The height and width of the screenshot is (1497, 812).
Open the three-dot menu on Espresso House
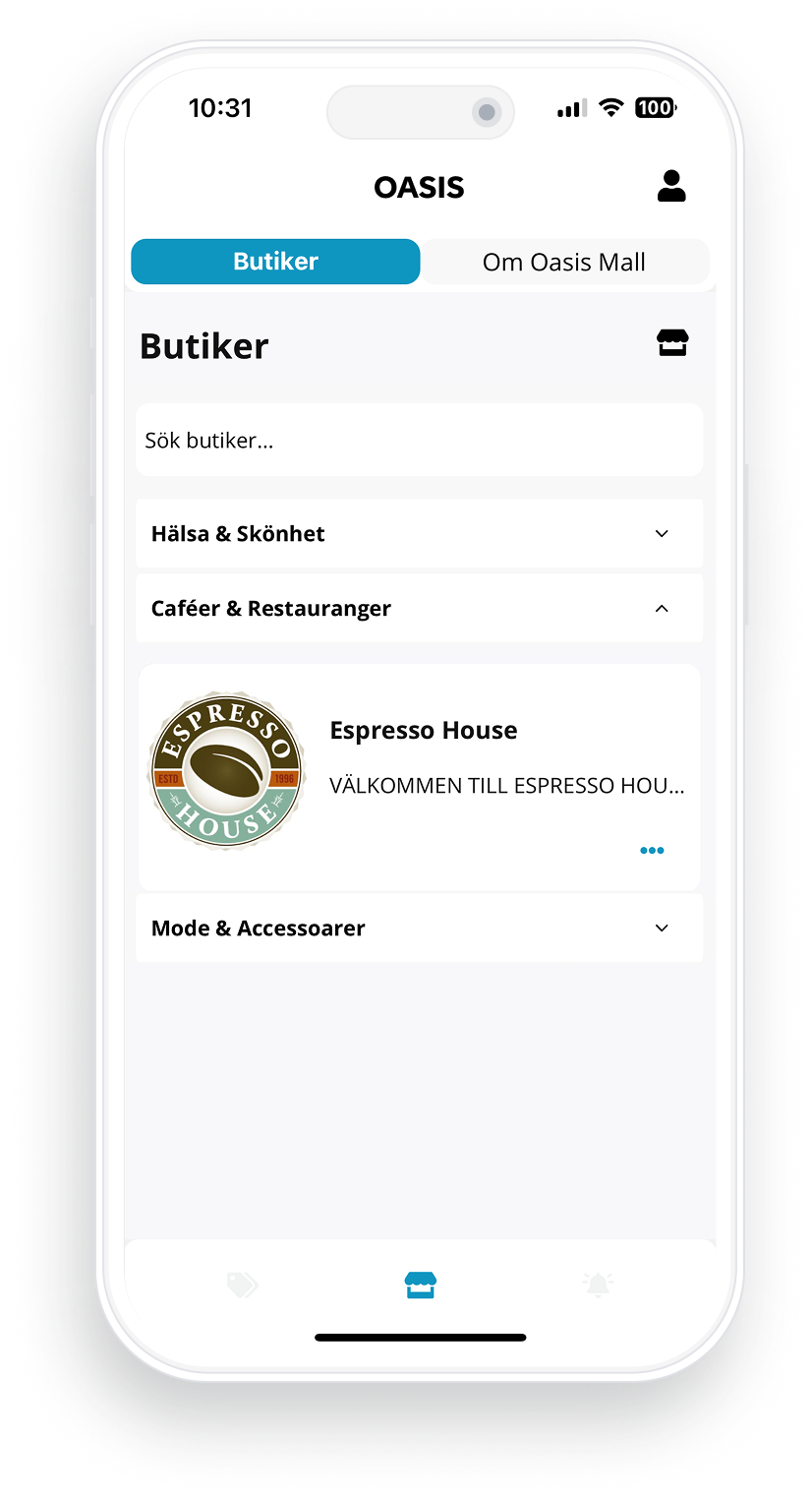[652, 851]
